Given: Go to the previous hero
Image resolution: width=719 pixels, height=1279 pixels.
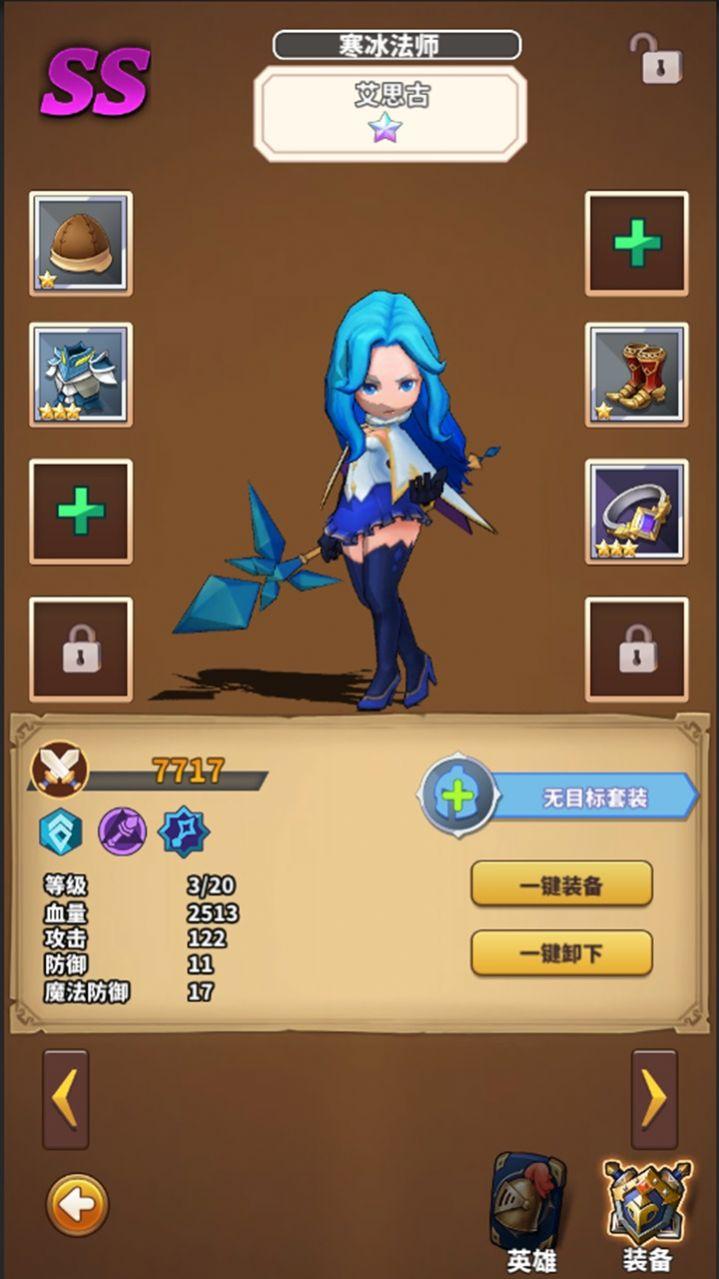Looking at the screenshot, I should pos(65,1099).
